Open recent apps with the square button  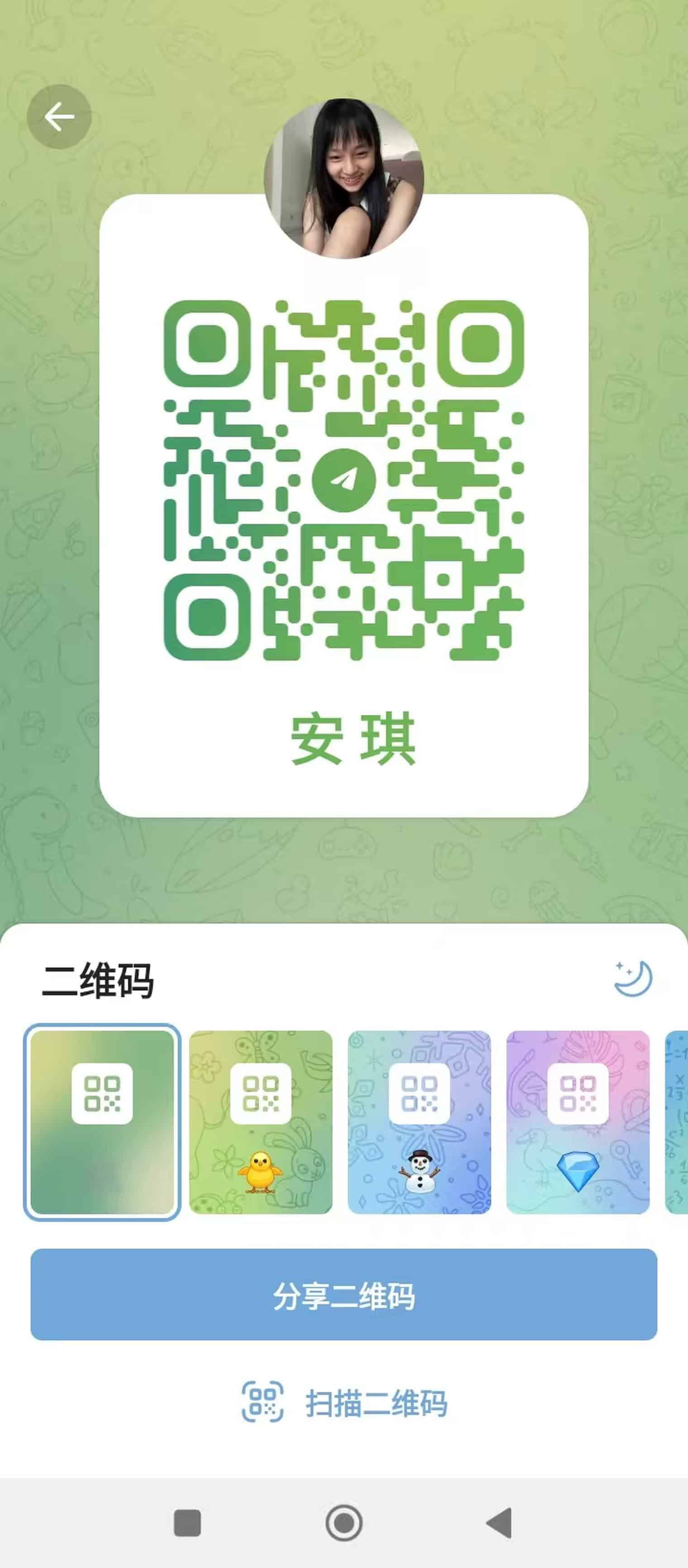point(187,1523)
